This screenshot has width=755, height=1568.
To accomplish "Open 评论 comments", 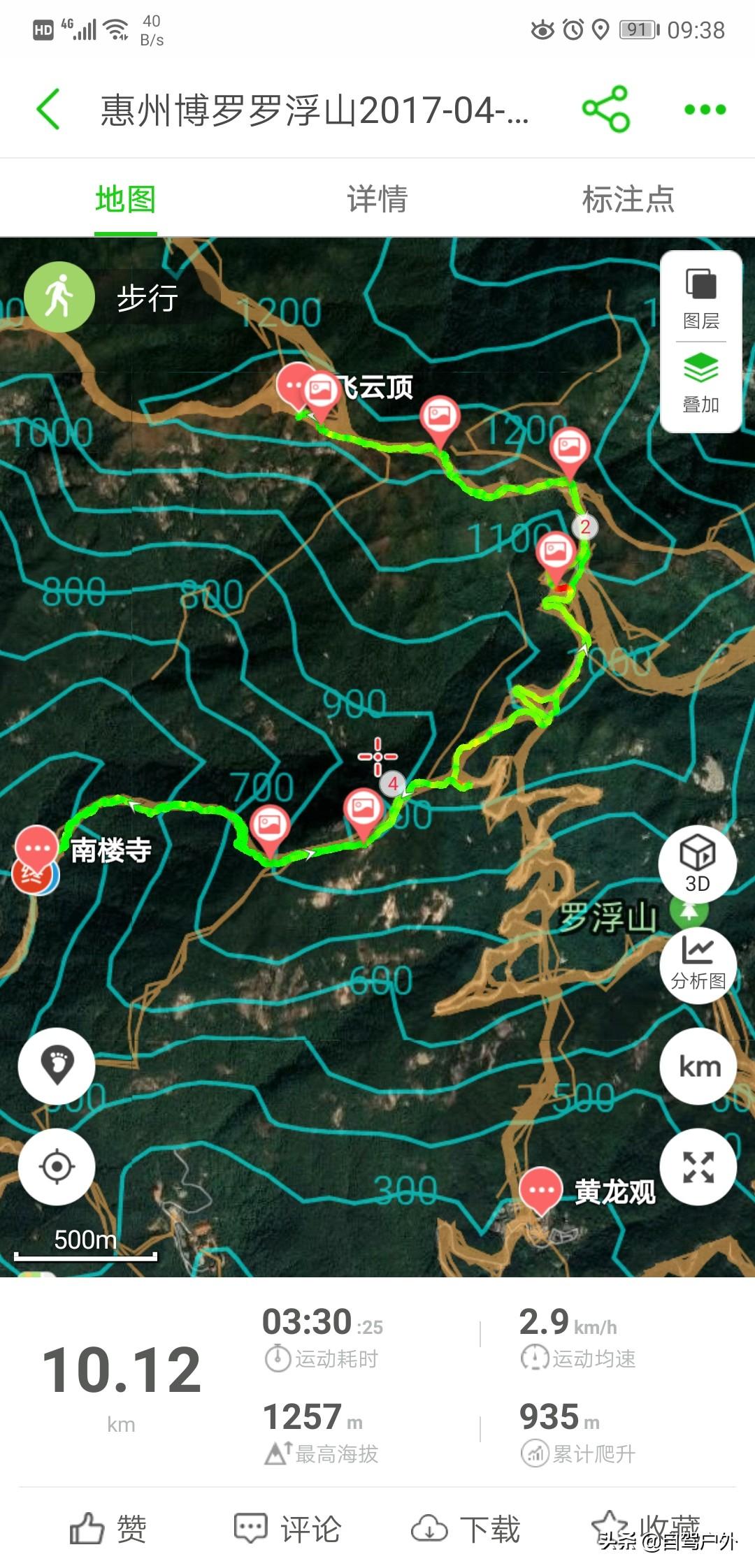I will pos(288,1529).
